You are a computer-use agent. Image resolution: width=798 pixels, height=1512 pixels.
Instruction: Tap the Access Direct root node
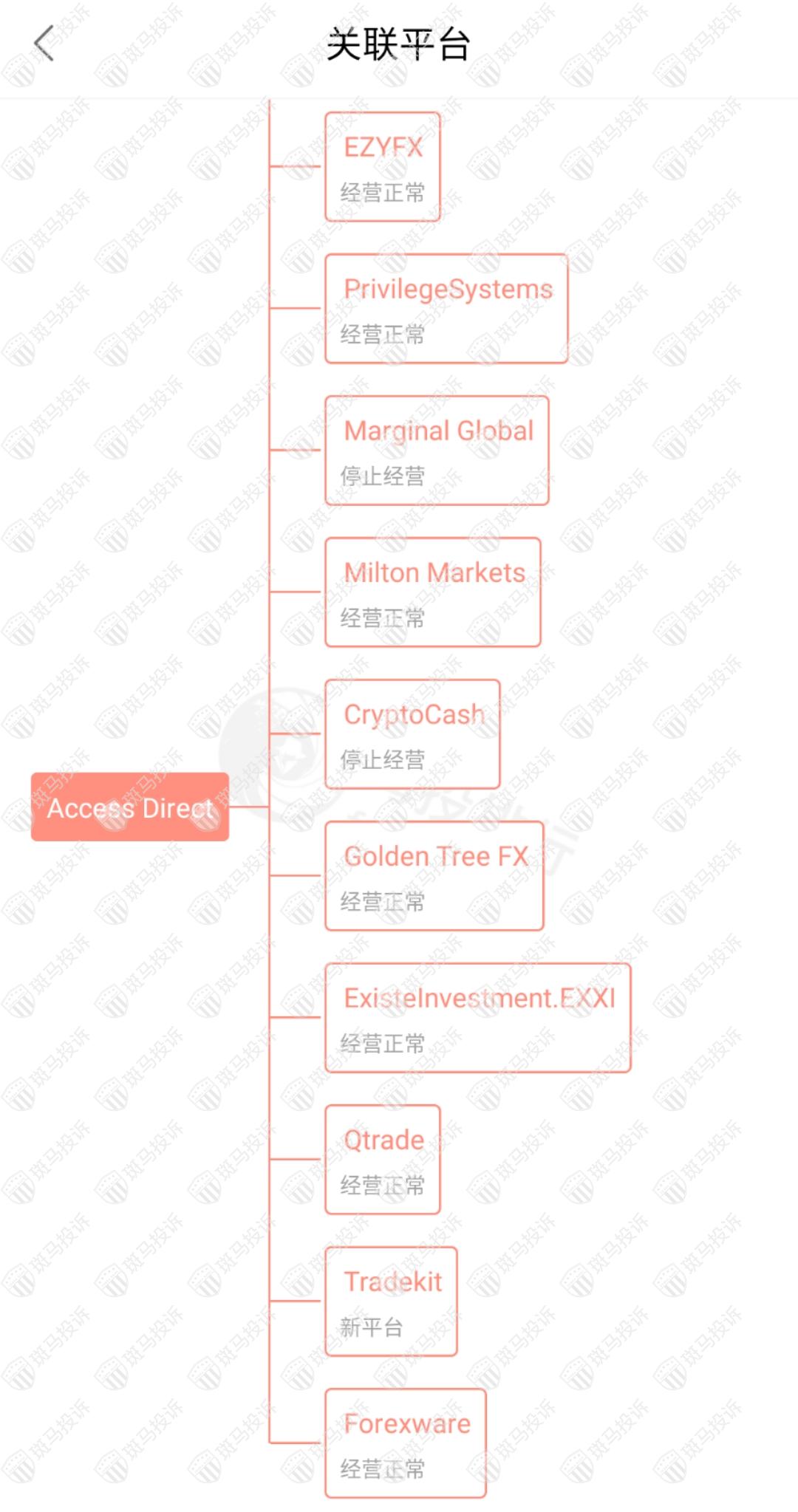[130, 807]
